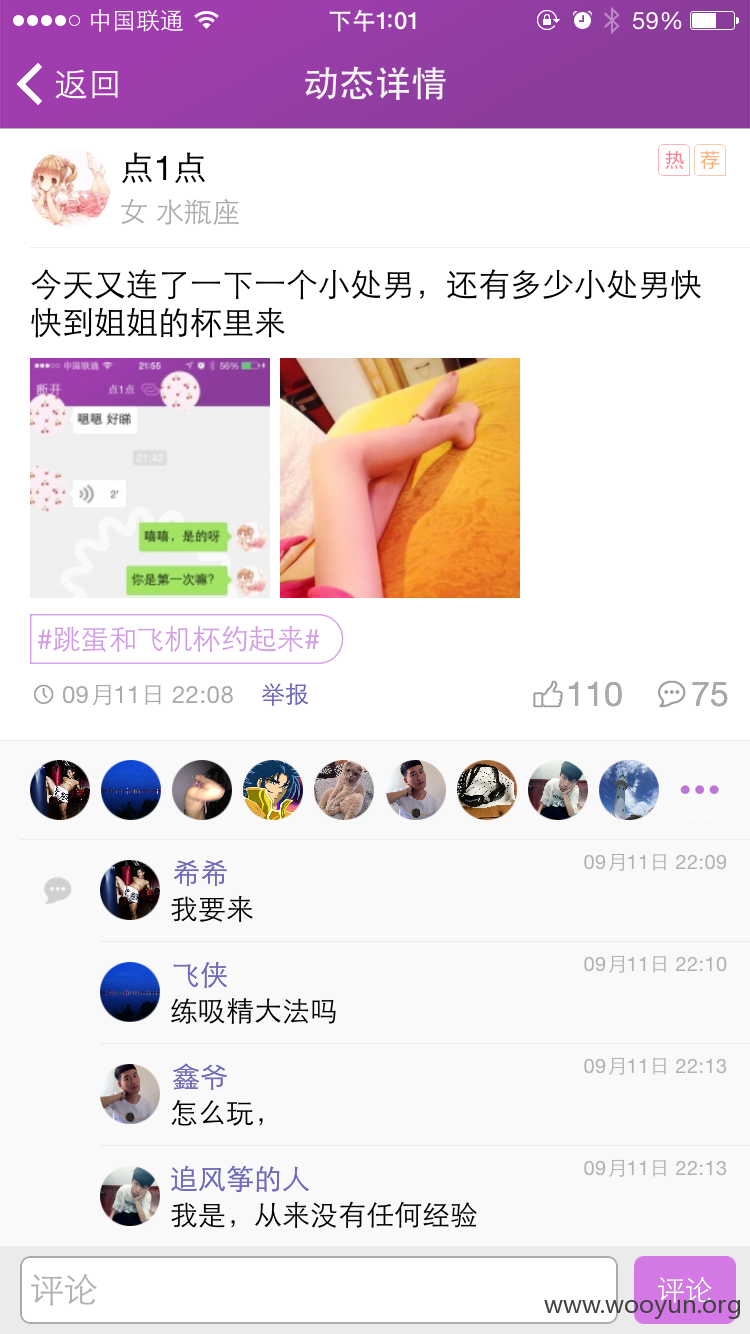Viewport: 750px width, 1334px height.
Task: Go back using the 返回 button
Action: click(x=69, y=84)
